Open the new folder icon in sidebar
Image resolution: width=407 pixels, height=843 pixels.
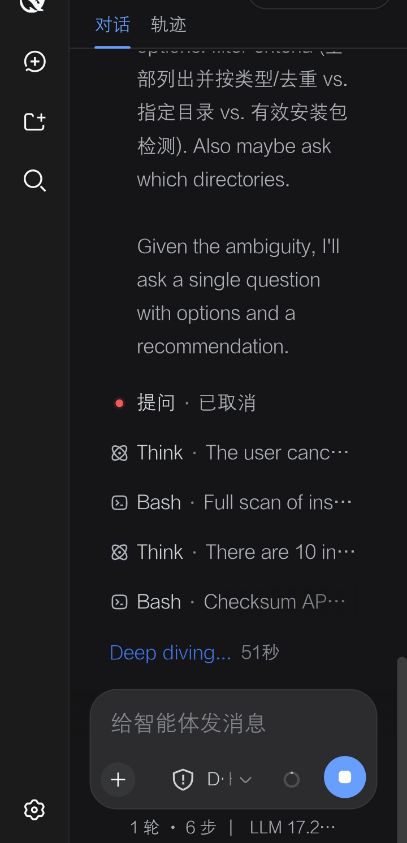click(x=34, y=122)
